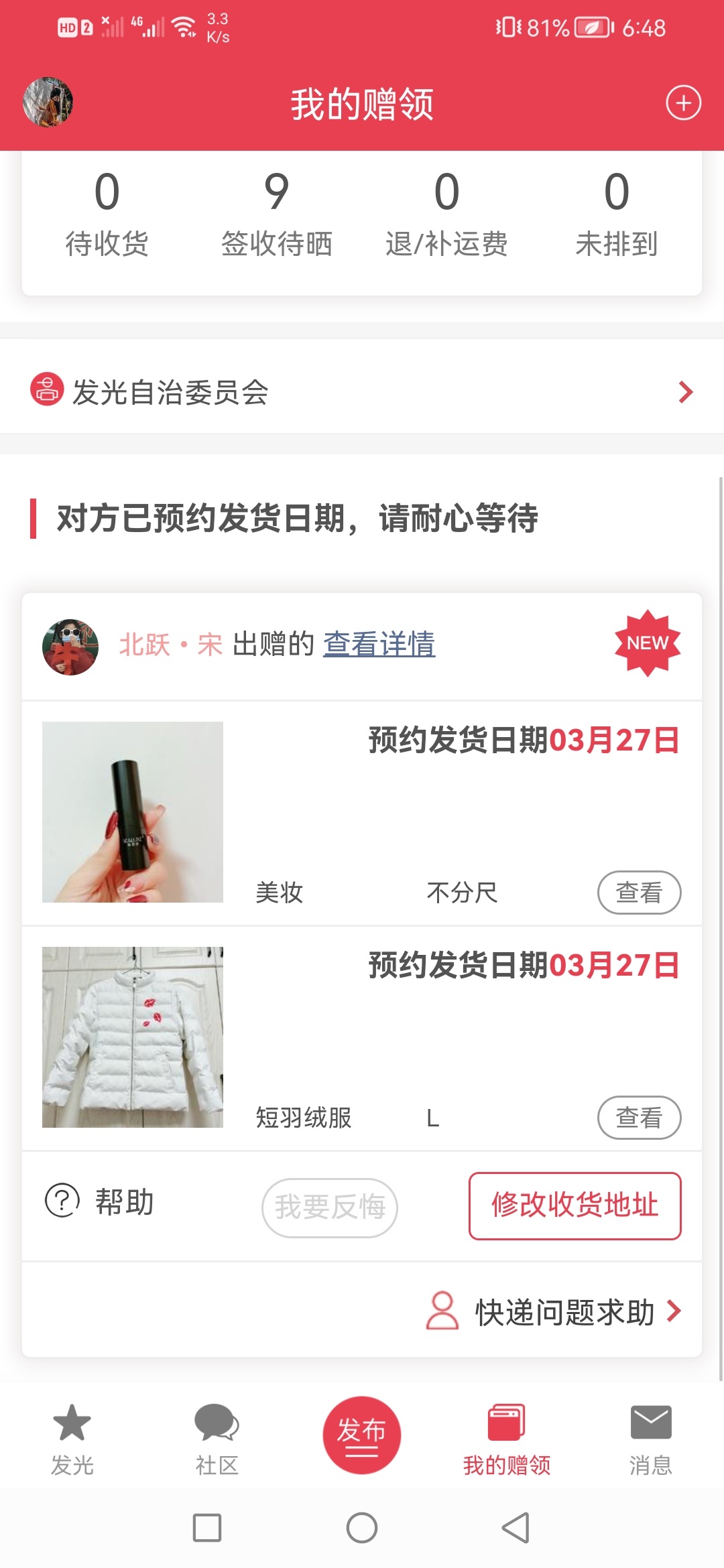Choose 修改收货地址

click(575, 1205)
